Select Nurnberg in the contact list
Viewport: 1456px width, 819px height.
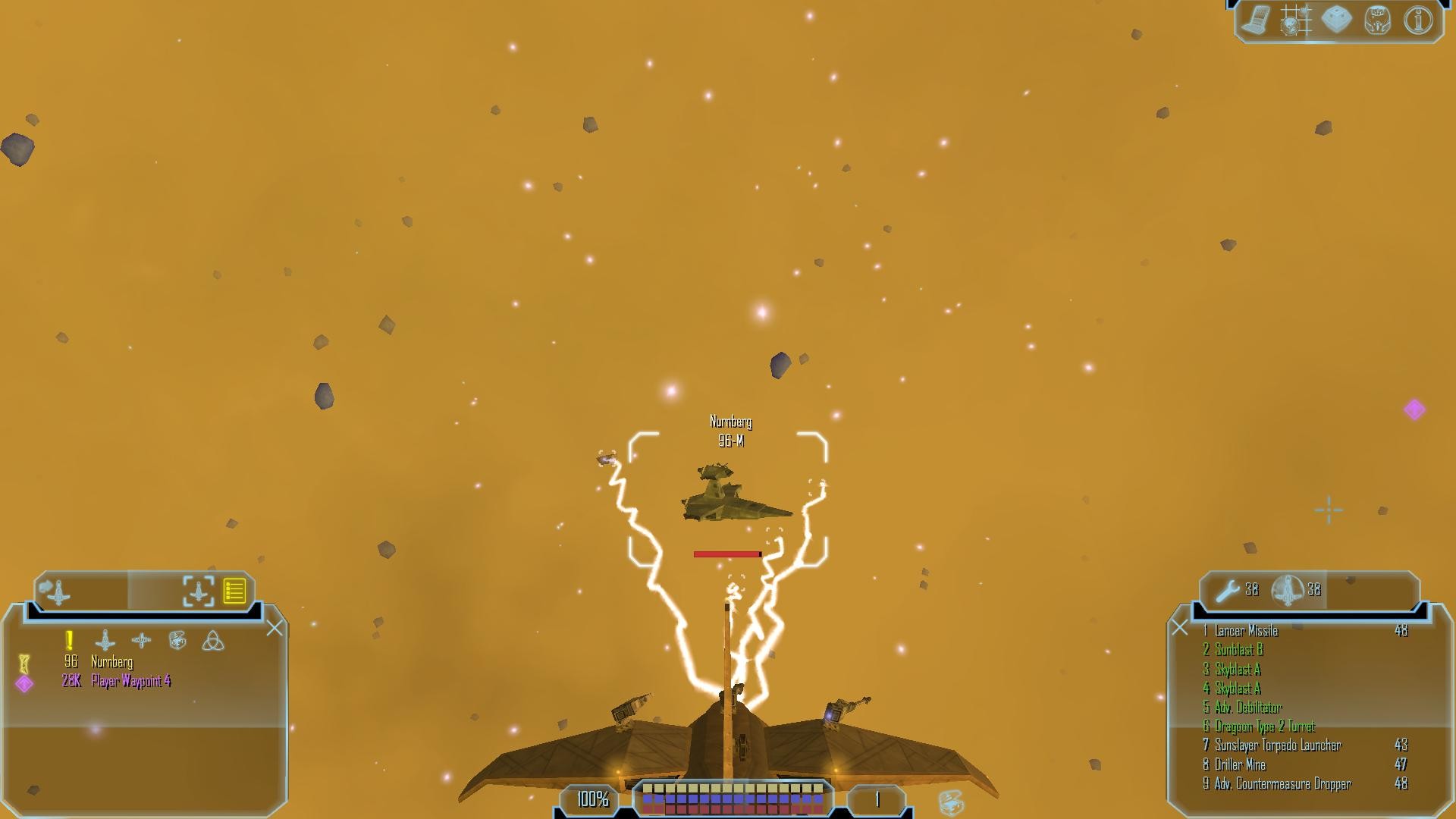(111, 662)
